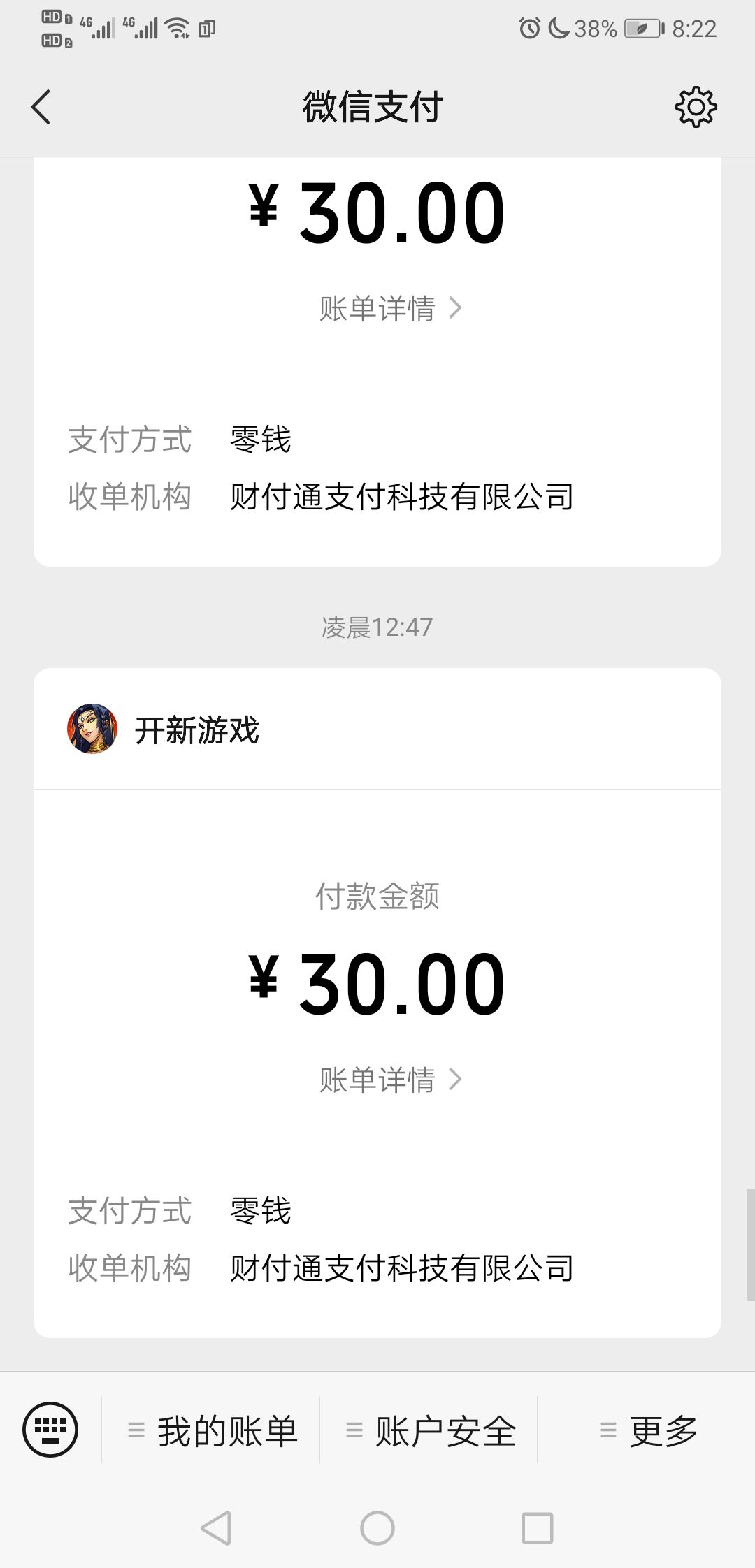Open the 开新游戏 merchant header
This screenshot has width=755, height=1568.
point(197,730)
